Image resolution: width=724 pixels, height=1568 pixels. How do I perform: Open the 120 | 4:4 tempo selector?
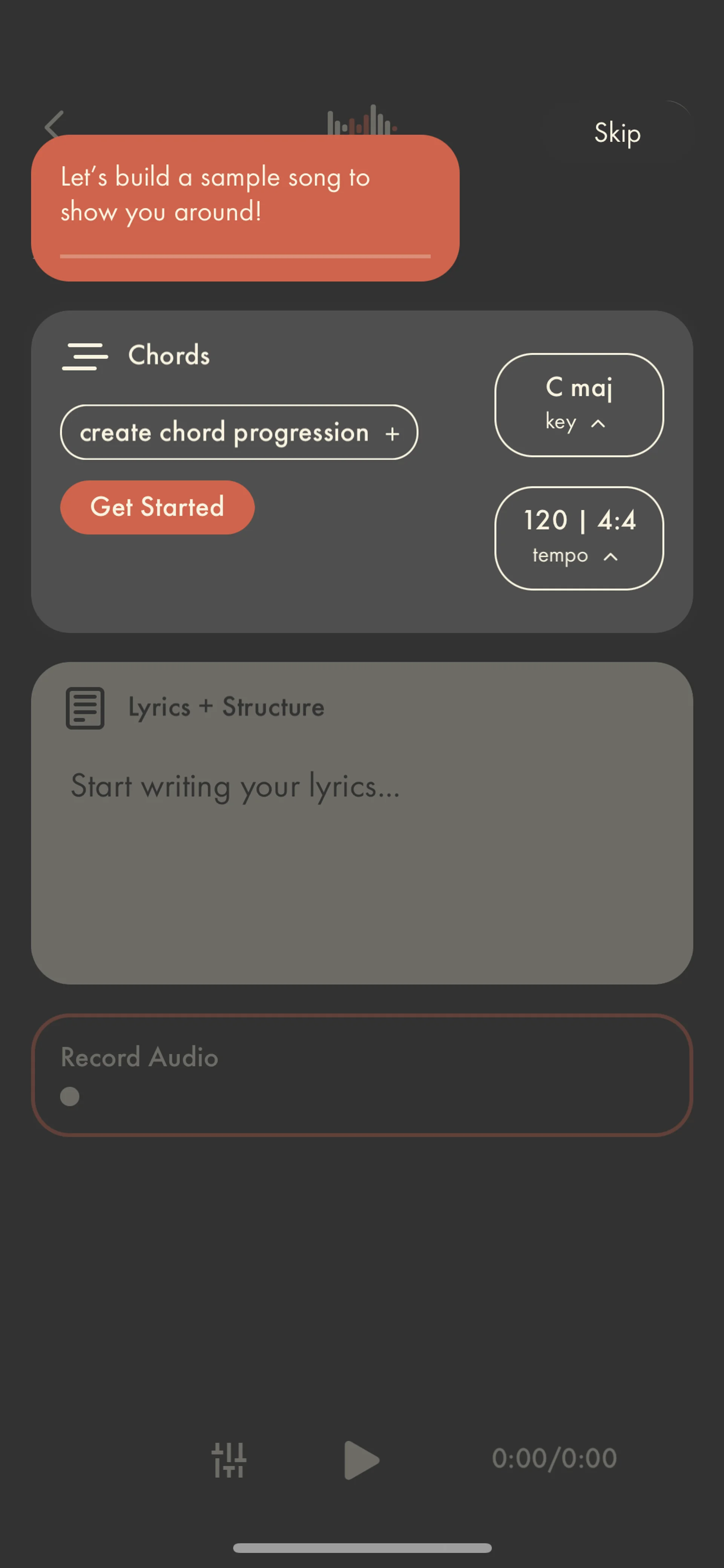click(578, 538)
